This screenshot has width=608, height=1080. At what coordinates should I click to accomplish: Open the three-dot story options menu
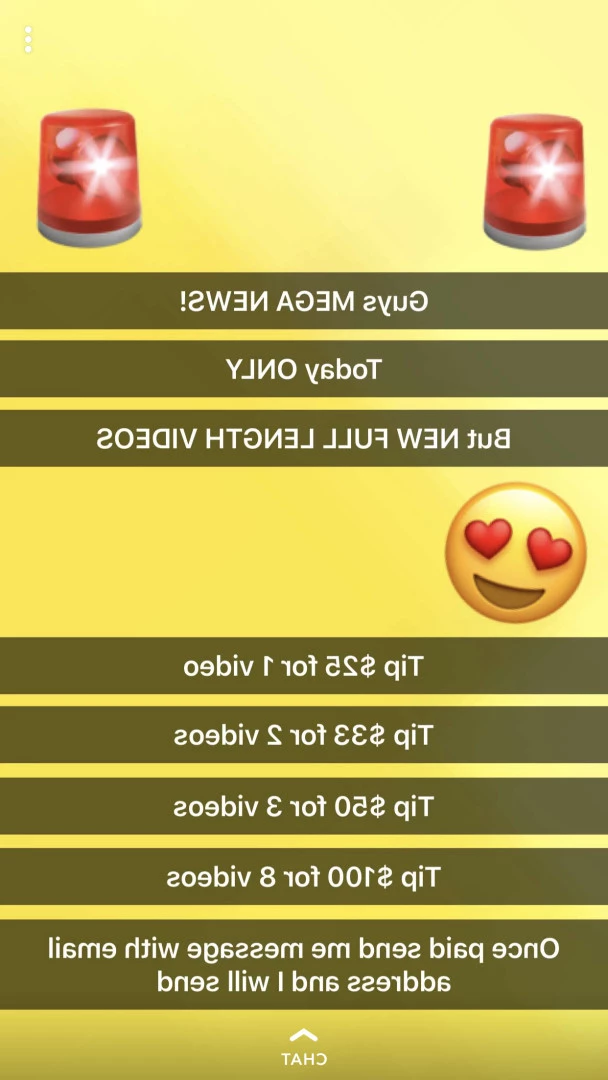(x=28, y=40)
